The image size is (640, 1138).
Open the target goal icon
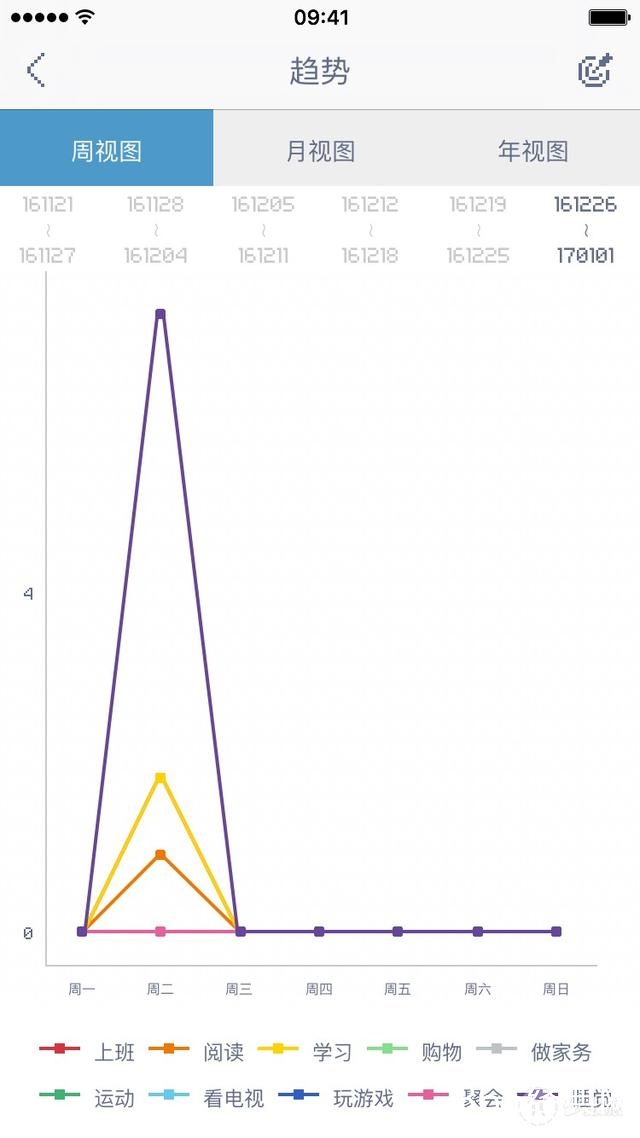pyautogui.click(x=595, y=70)
